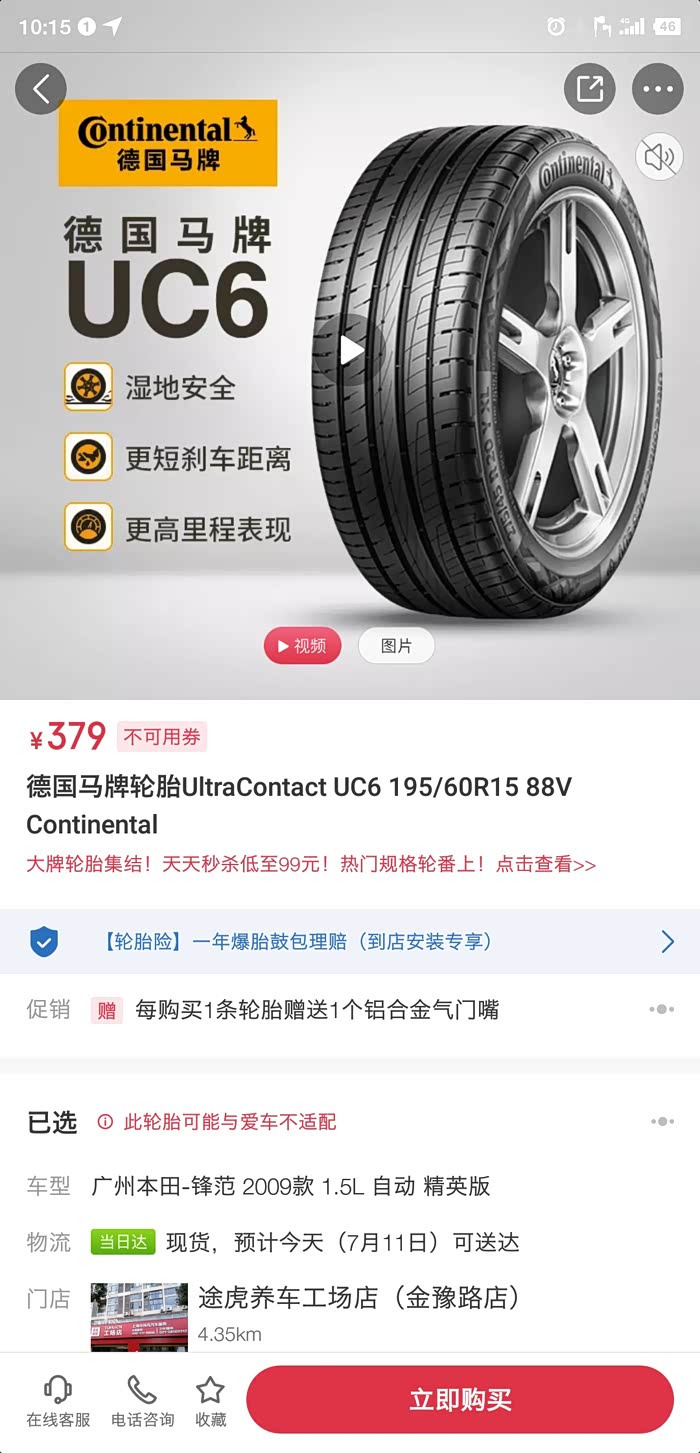Screen dimensions: 700x1453
Task: Contact 在线客服 online support
Action: [58, 1399]
